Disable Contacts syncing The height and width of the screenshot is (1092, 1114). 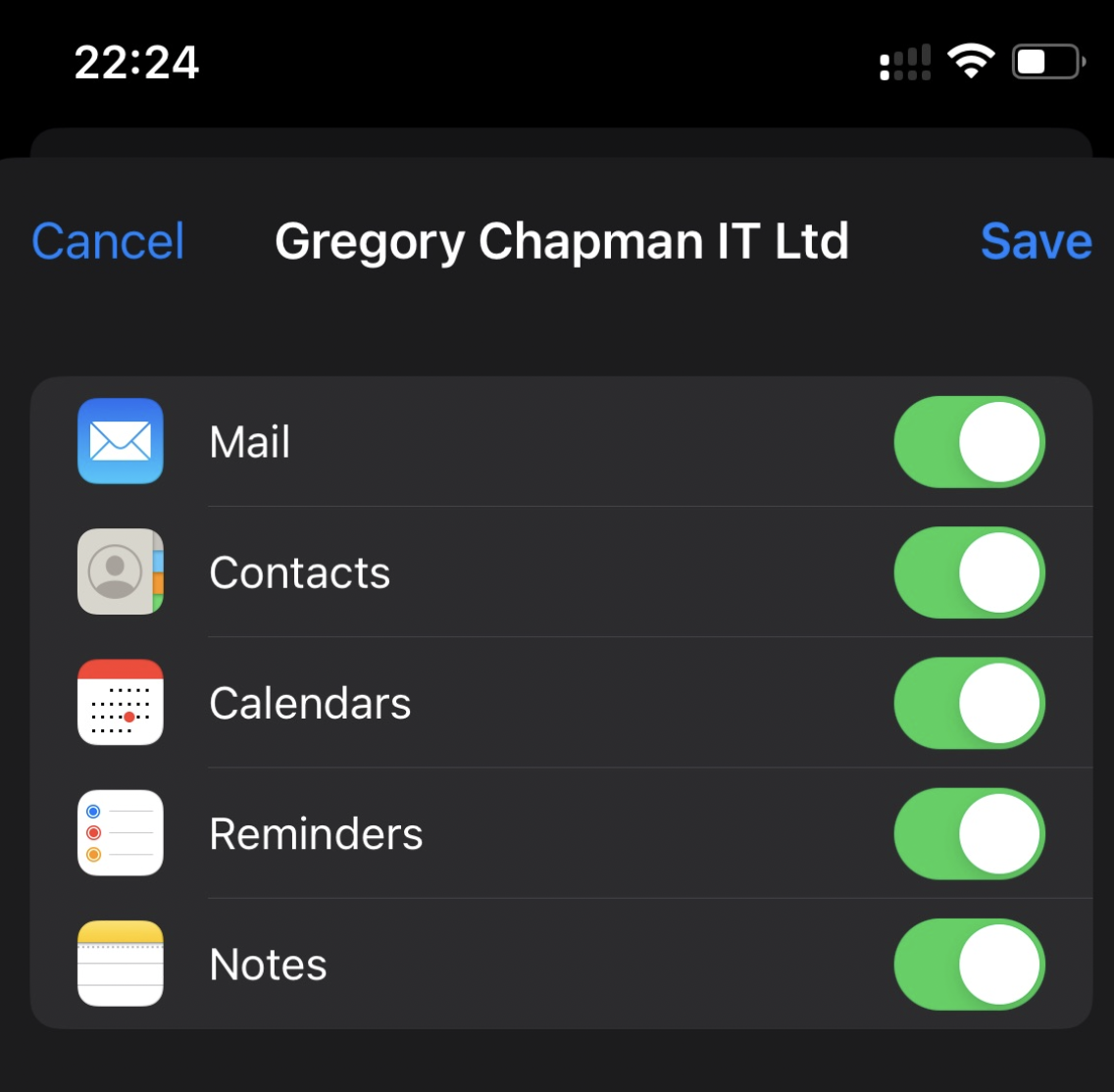click(x=969, y=572)
